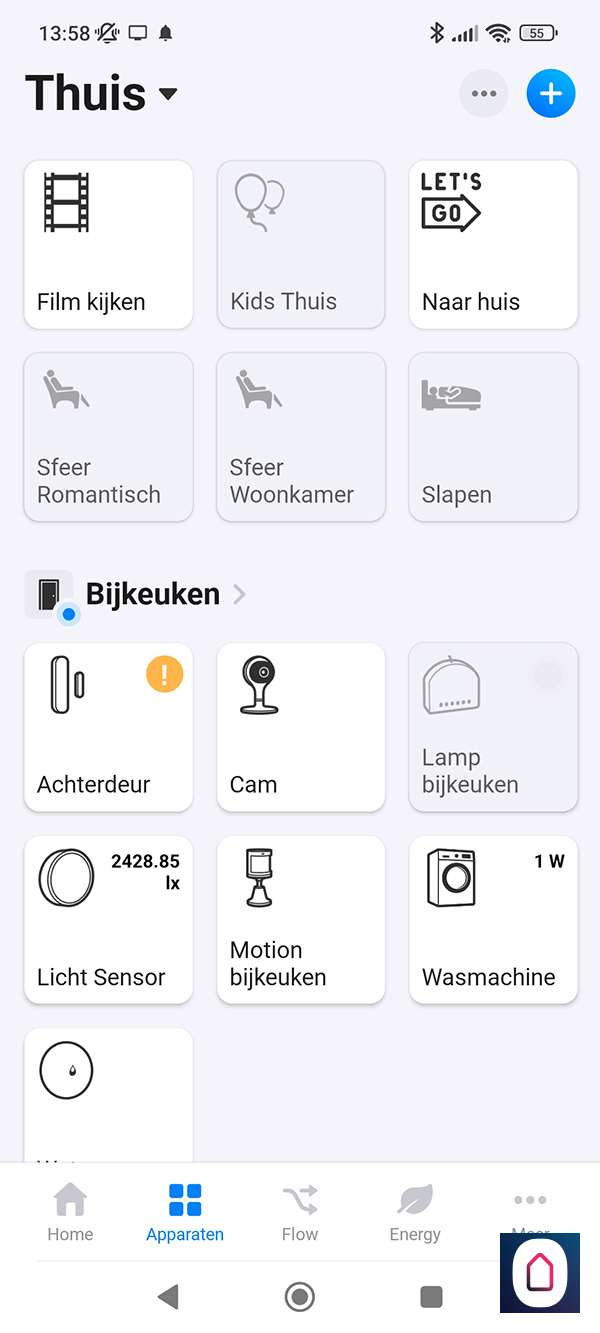Start the Film kijken flow
This screenshot has width=600, height=1333.
(108, 244)
